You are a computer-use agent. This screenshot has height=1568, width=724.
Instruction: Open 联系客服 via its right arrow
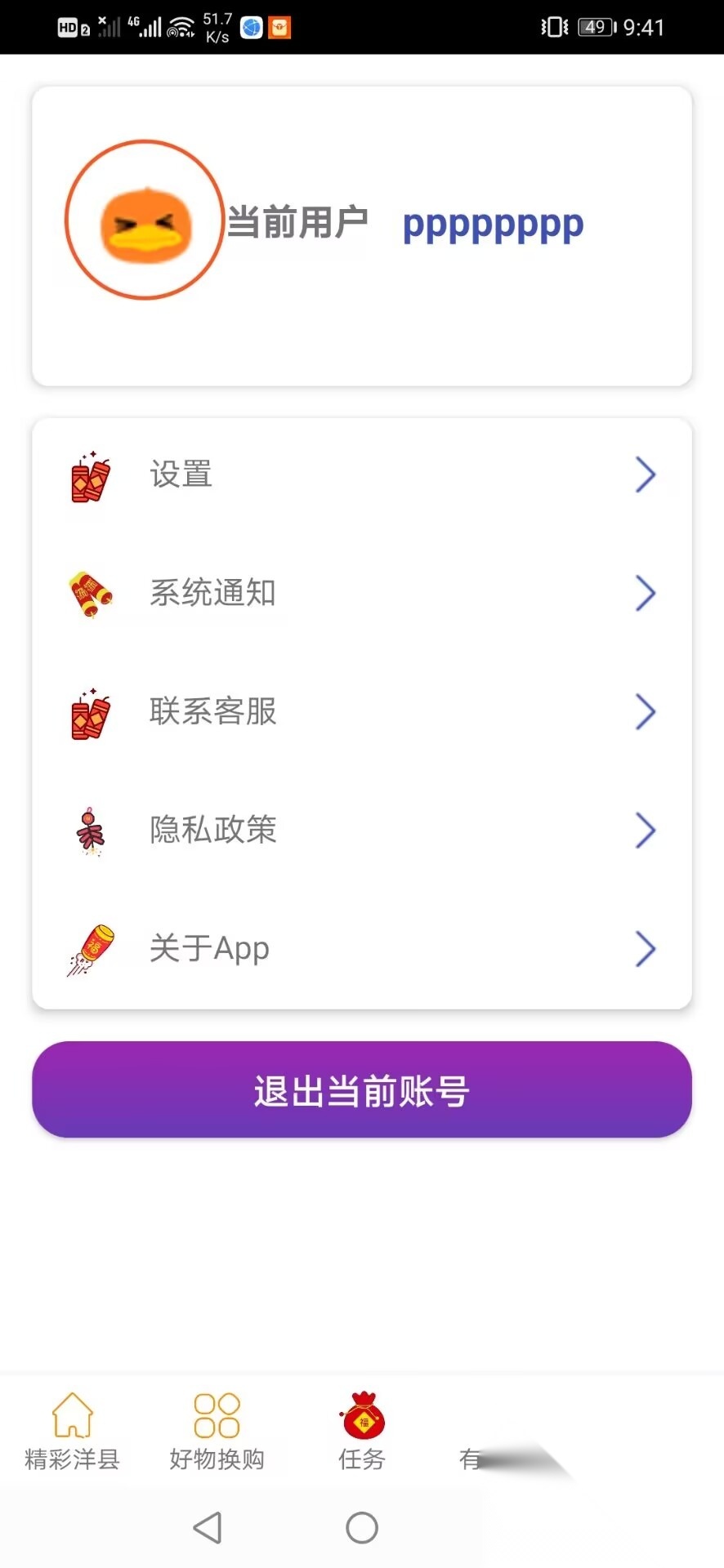click(x=645, y=712)
